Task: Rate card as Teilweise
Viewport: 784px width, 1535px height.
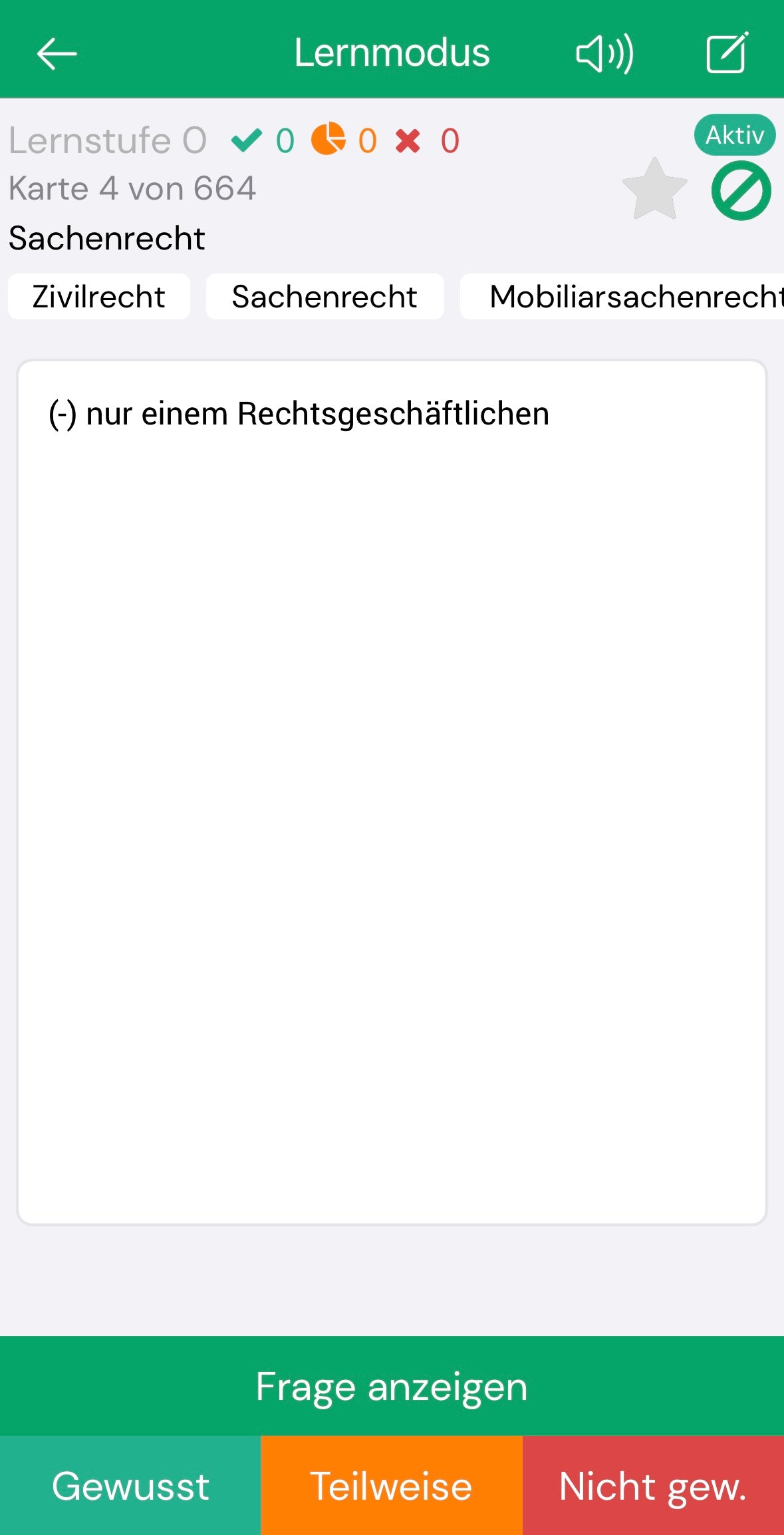Action: click(392, 1486)
